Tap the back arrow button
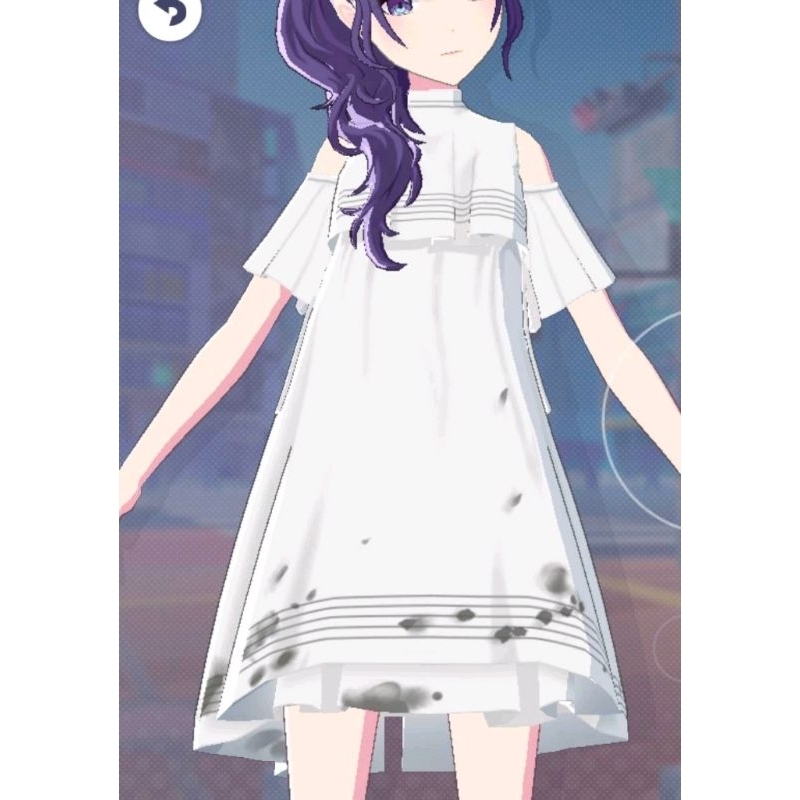This screenshot has height=800, width=800. click(168, 12)
